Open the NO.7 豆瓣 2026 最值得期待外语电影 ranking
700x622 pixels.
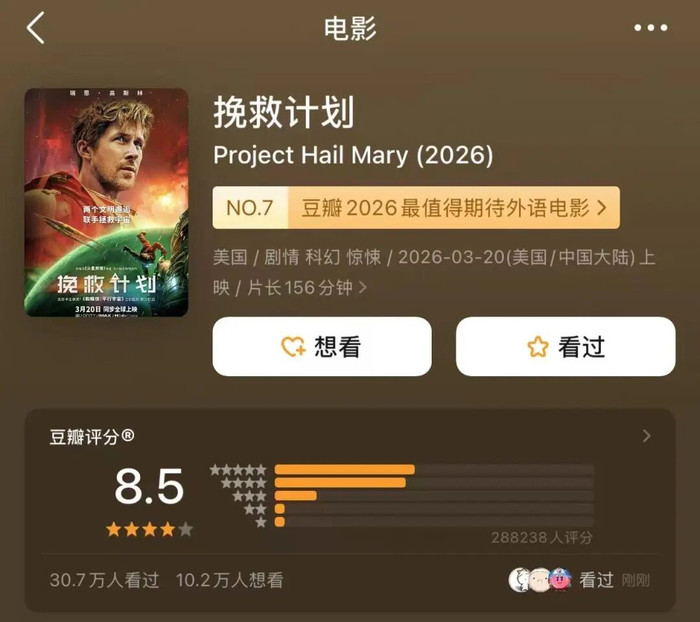[416, 208]
